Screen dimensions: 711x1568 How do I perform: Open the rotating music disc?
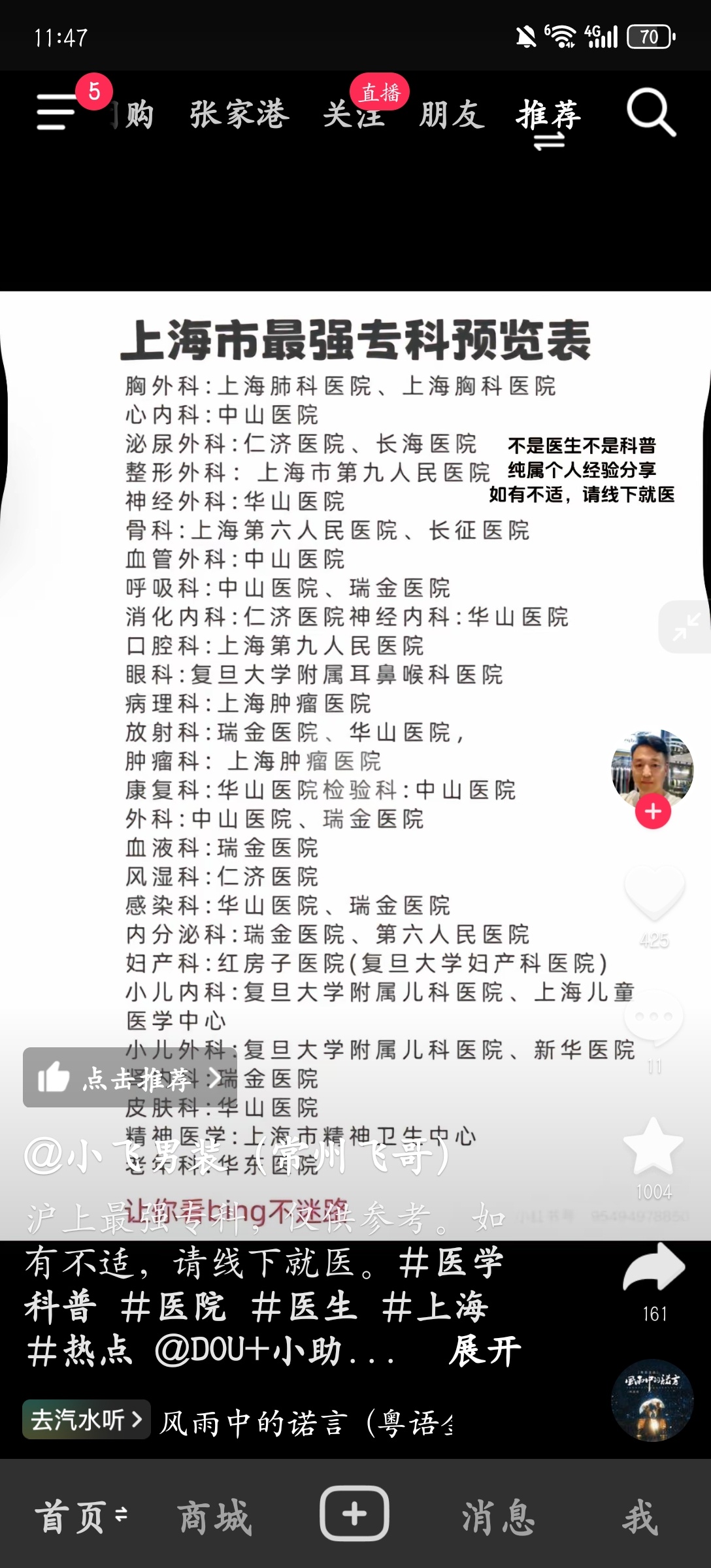click(652, 1400)
